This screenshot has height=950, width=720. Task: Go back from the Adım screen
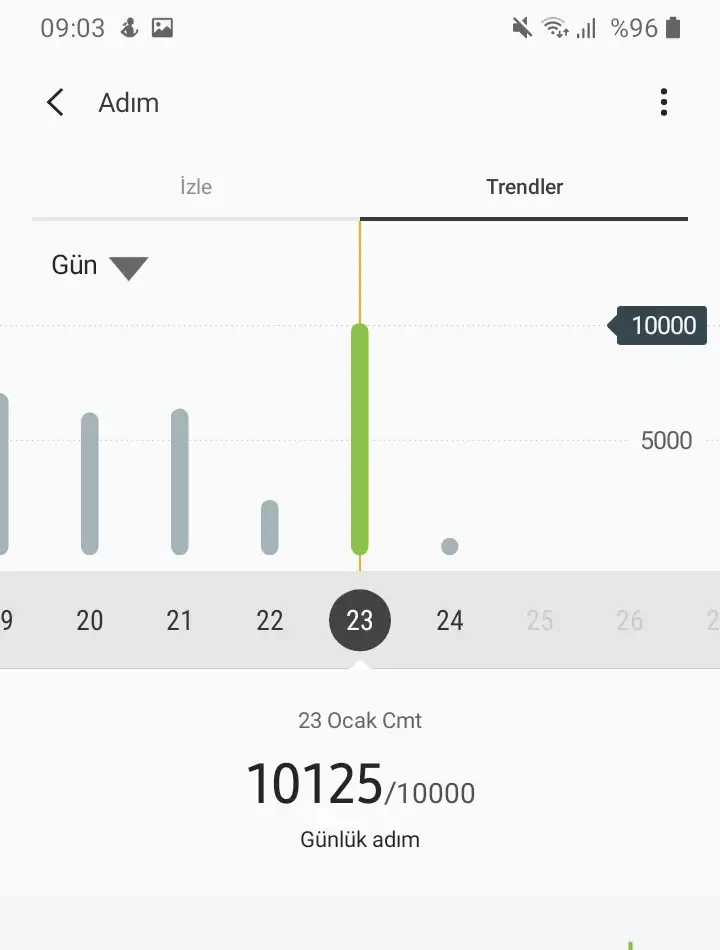click(56, 102)
